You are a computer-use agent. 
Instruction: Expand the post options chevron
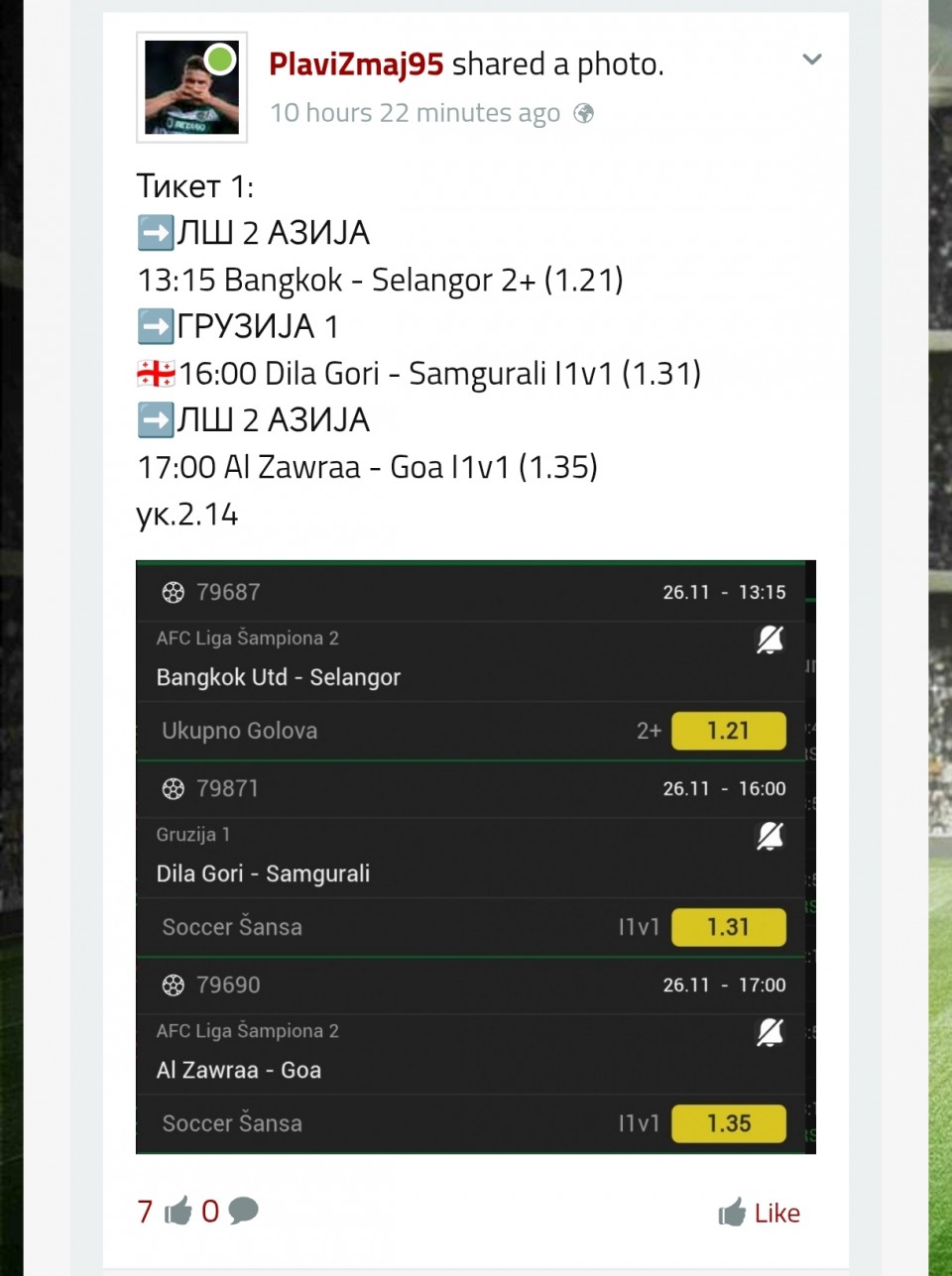pos(811,59)
